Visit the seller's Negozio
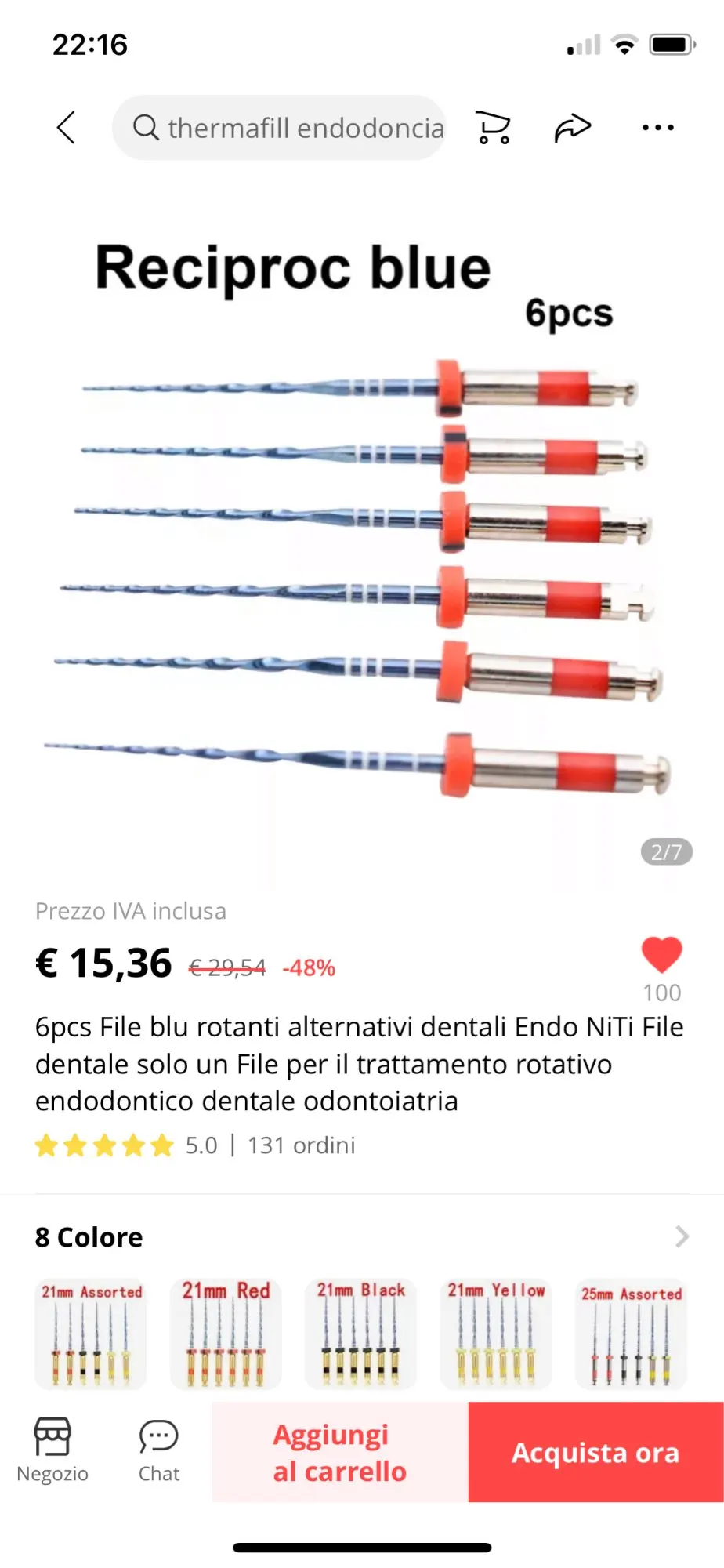Image resolution: width=724 pixels, height=1568 pixels. click(52, 1451)
